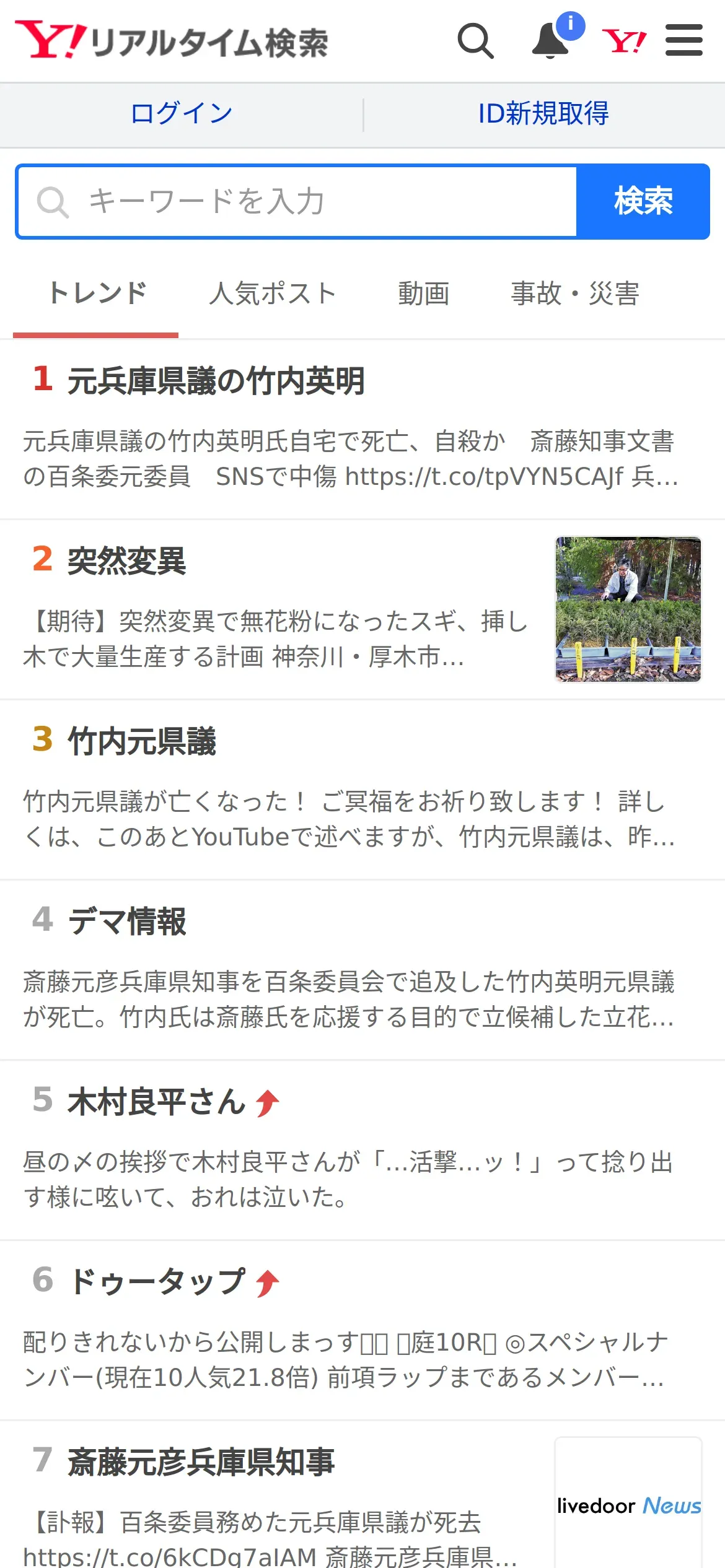Open the hamburger menu
725x1568 pixels.
click(683, 41)
